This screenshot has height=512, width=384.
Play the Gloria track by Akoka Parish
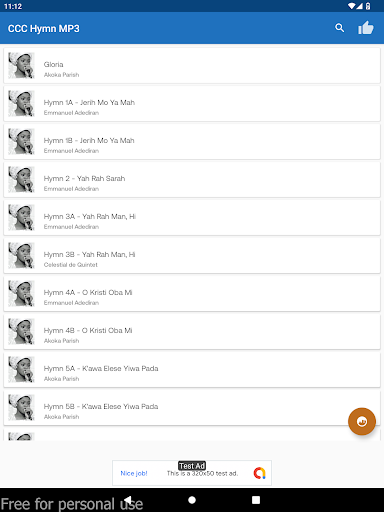point(192,66)
